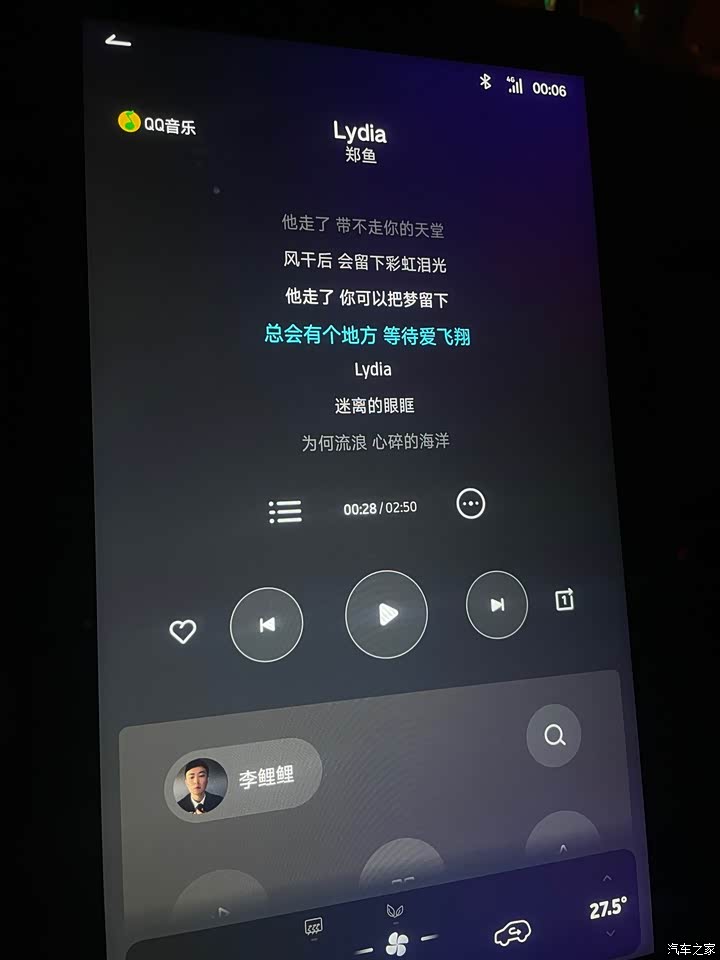Viewport: 720px width, 960px height.
Task: Open the fan climate control
Action: click(x=397, y=943)
